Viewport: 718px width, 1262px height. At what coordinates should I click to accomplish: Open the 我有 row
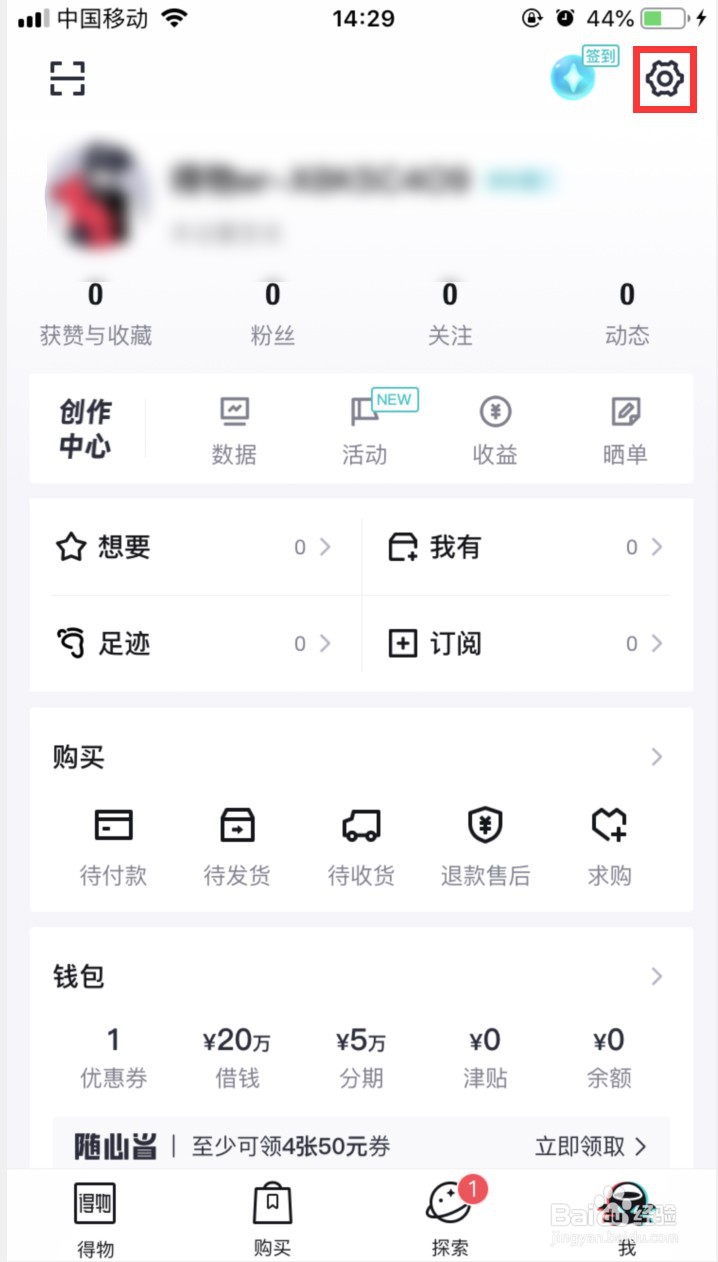527,547
